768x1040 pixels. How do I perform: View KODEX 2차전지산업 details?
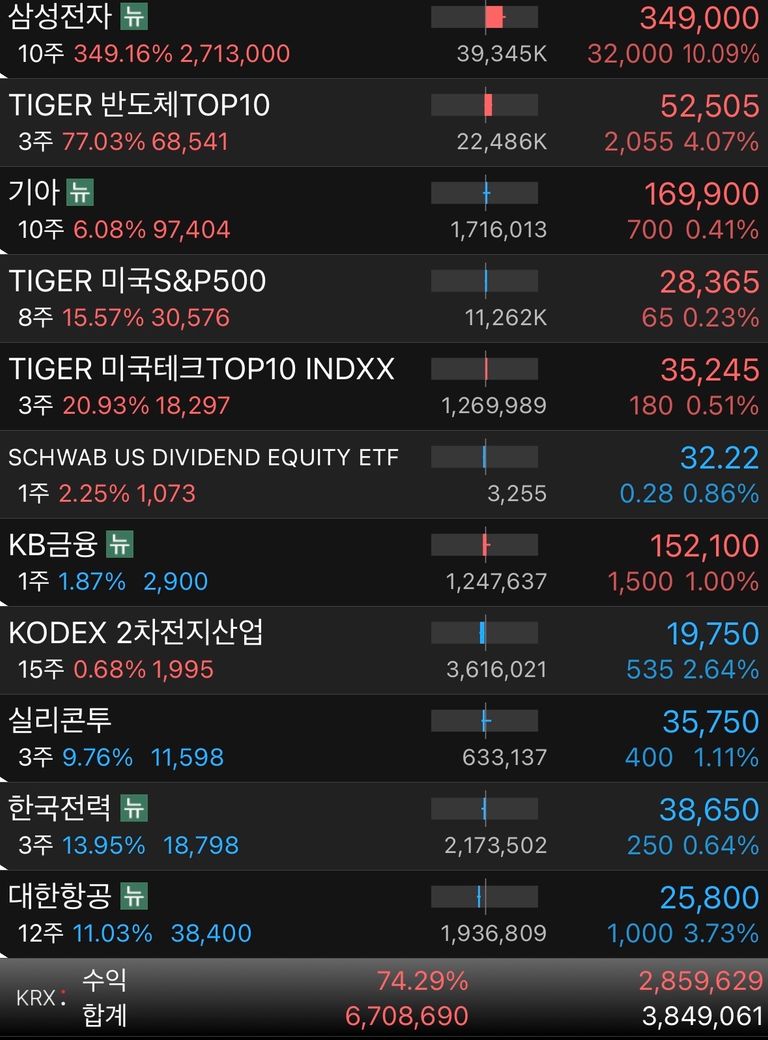click(x=384, y=651)
